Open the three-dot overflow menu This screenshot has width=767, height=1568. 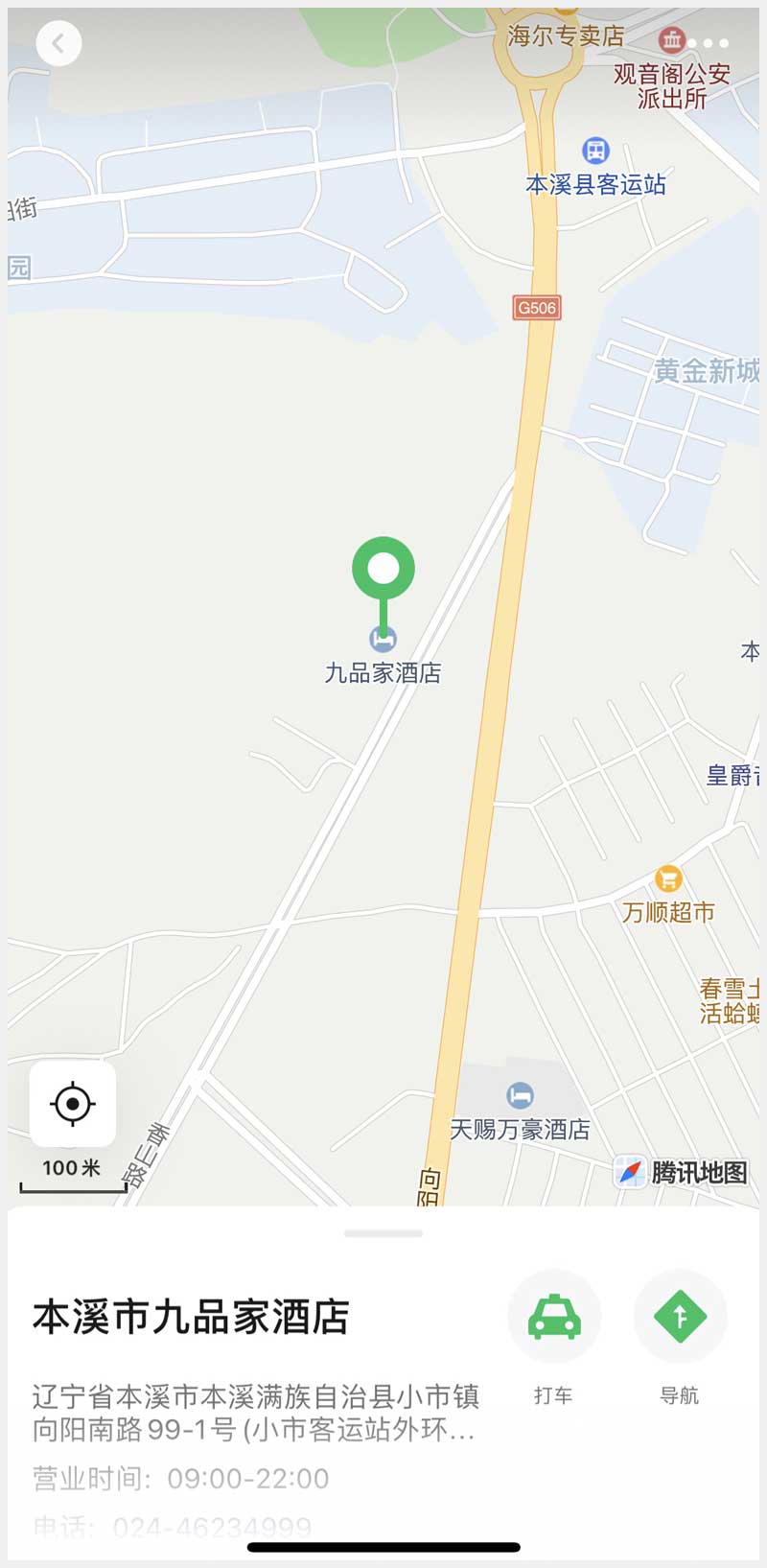pos(708,43)
